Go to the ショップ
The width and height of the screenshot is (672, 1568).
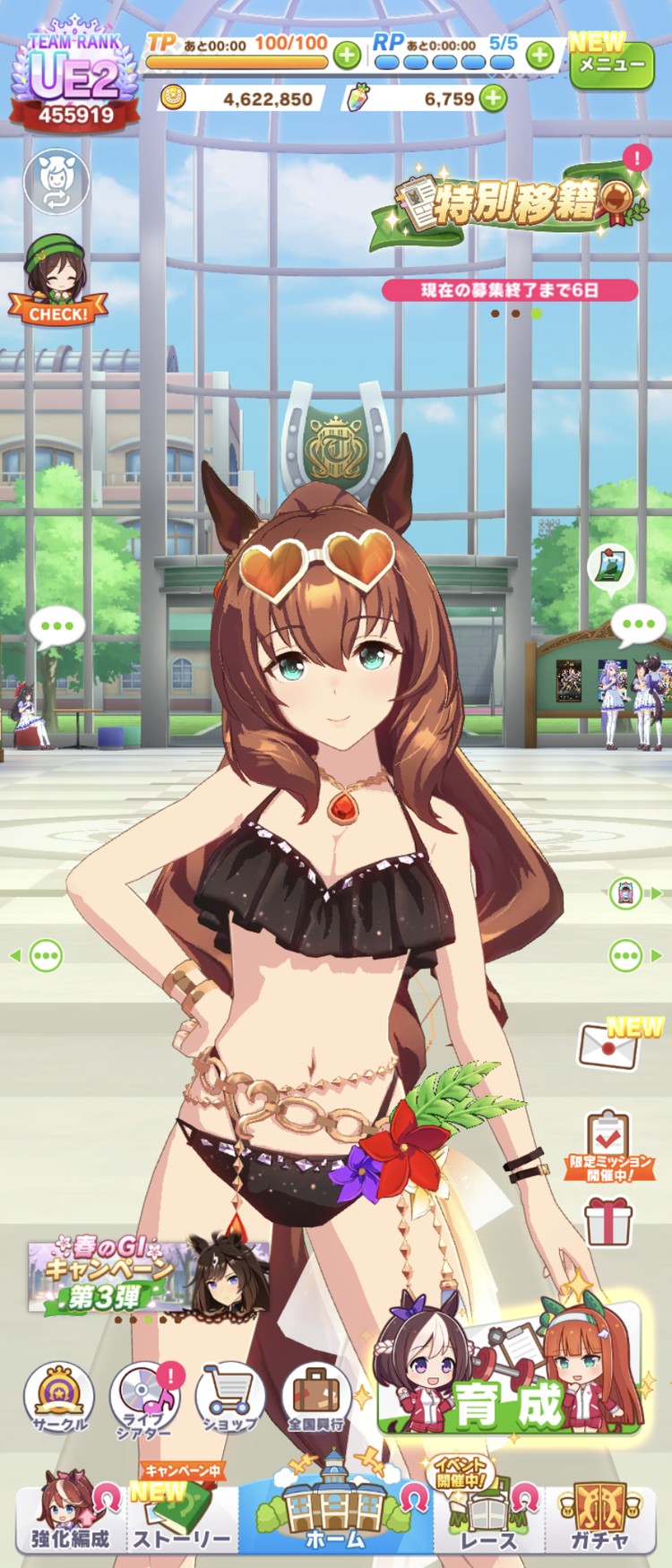(229, 1400)
